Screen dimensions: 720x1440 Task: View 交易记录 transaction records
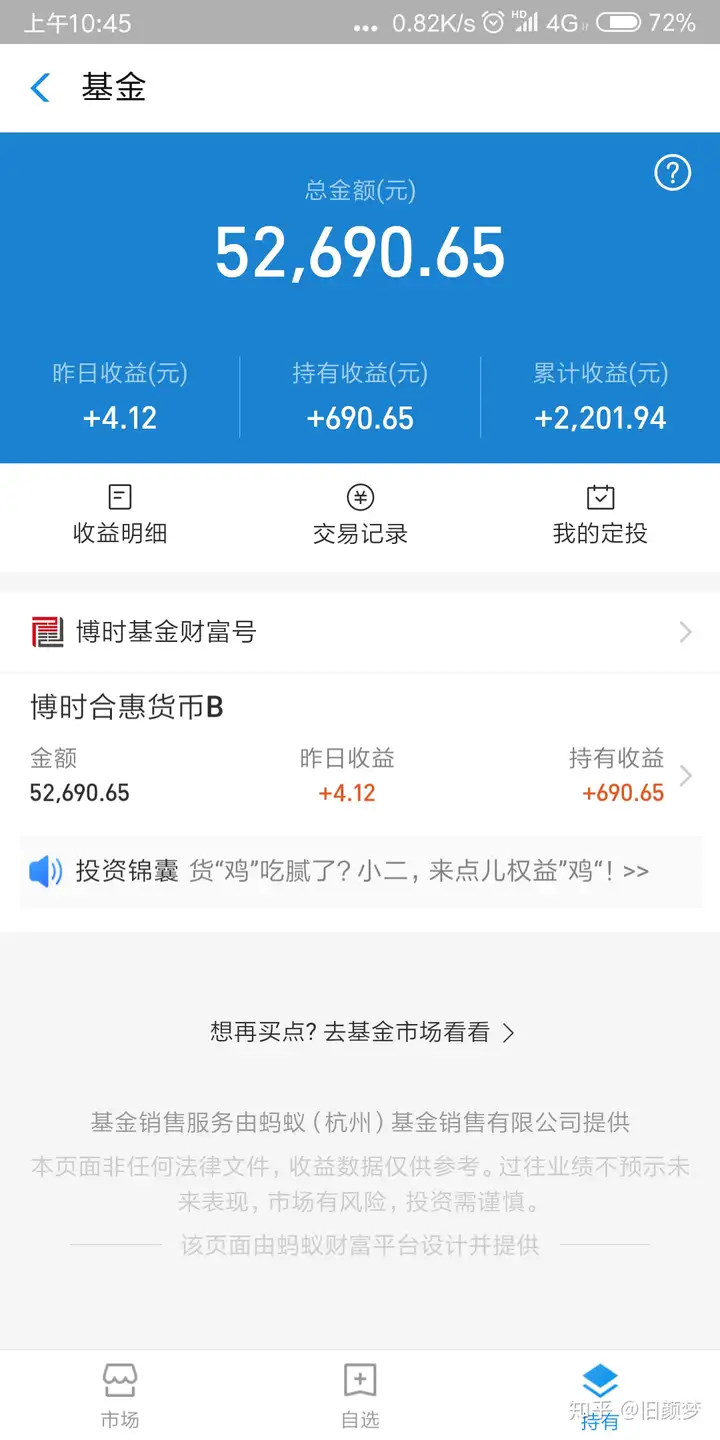[x=360, y=515]
